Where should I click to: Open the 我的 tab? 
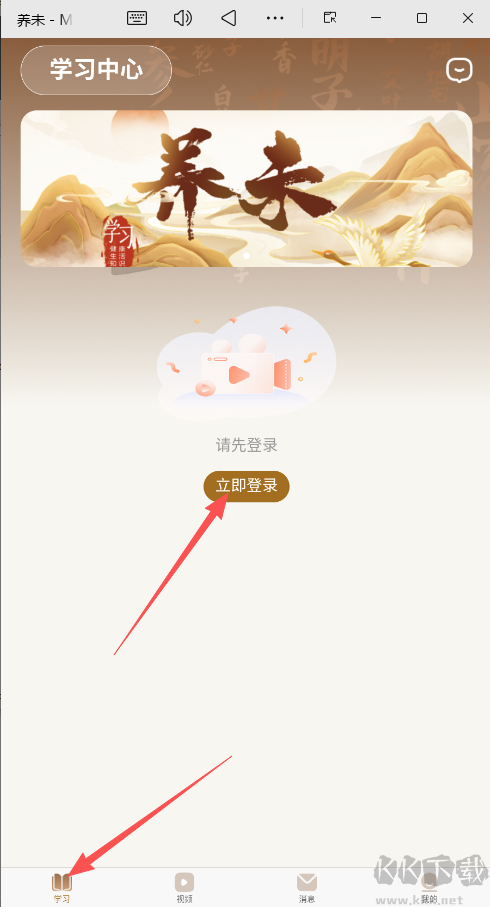point(429,887)
